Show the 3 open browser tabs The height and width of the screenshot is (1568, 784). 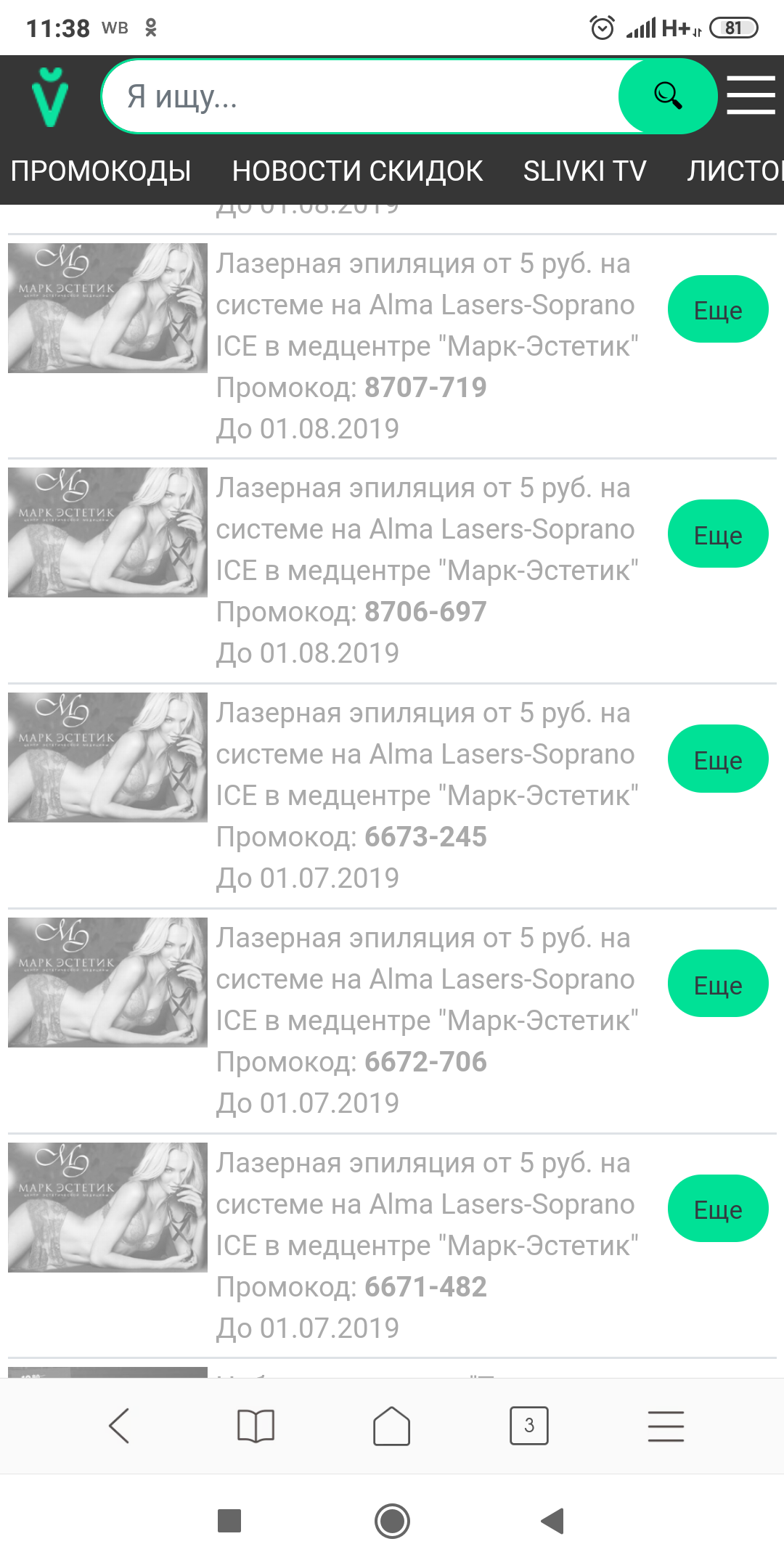[528, 1426]
